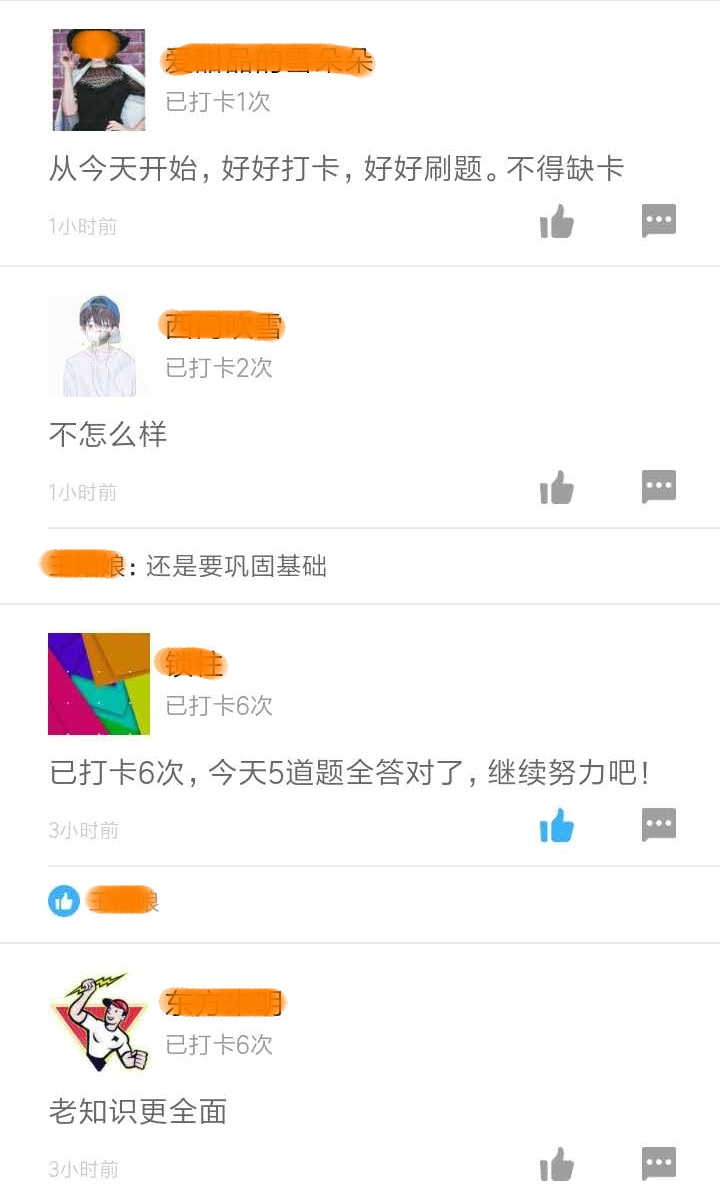
Task: Unlike the post '已打卡6次，今天5道题全答对了'
Action: coord(557,826)
